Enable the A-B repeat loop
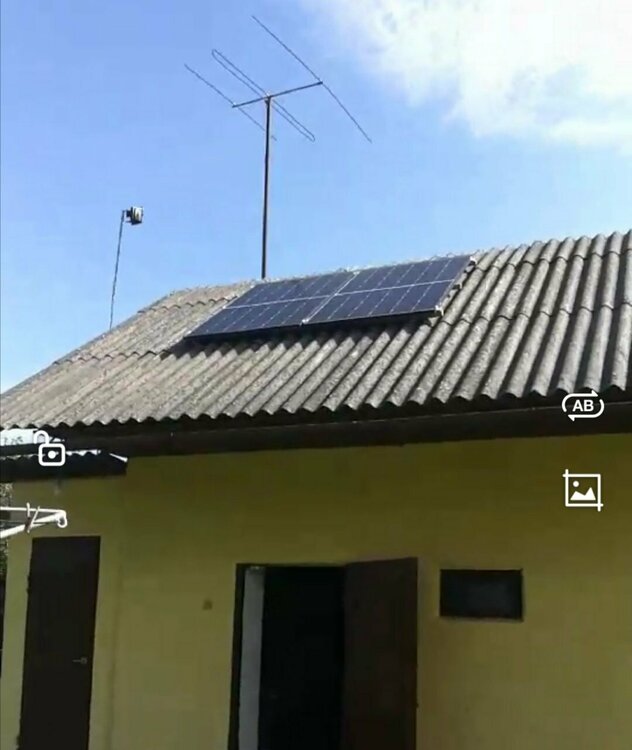Image resolution: width=632 pixels, height=750 pixels. coord(583,405)
